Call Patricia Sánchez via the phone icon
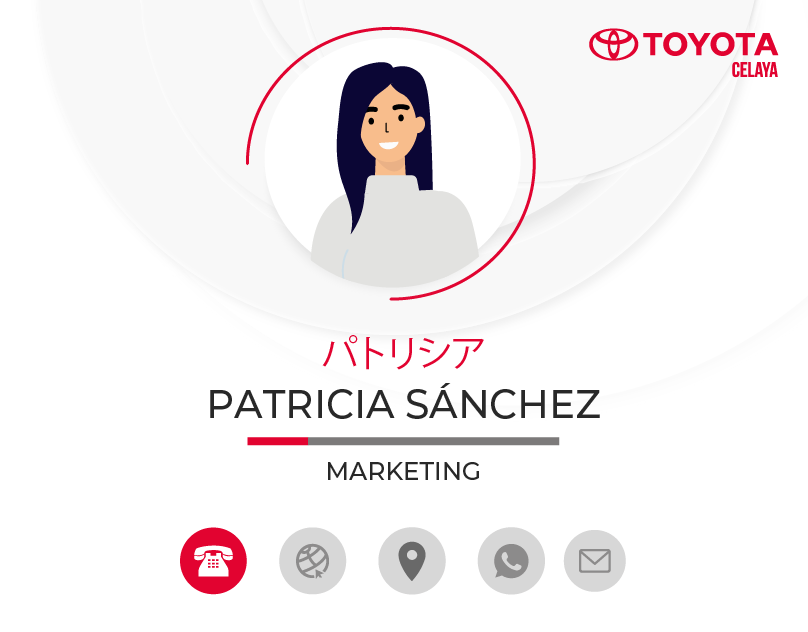 [213, 561]
